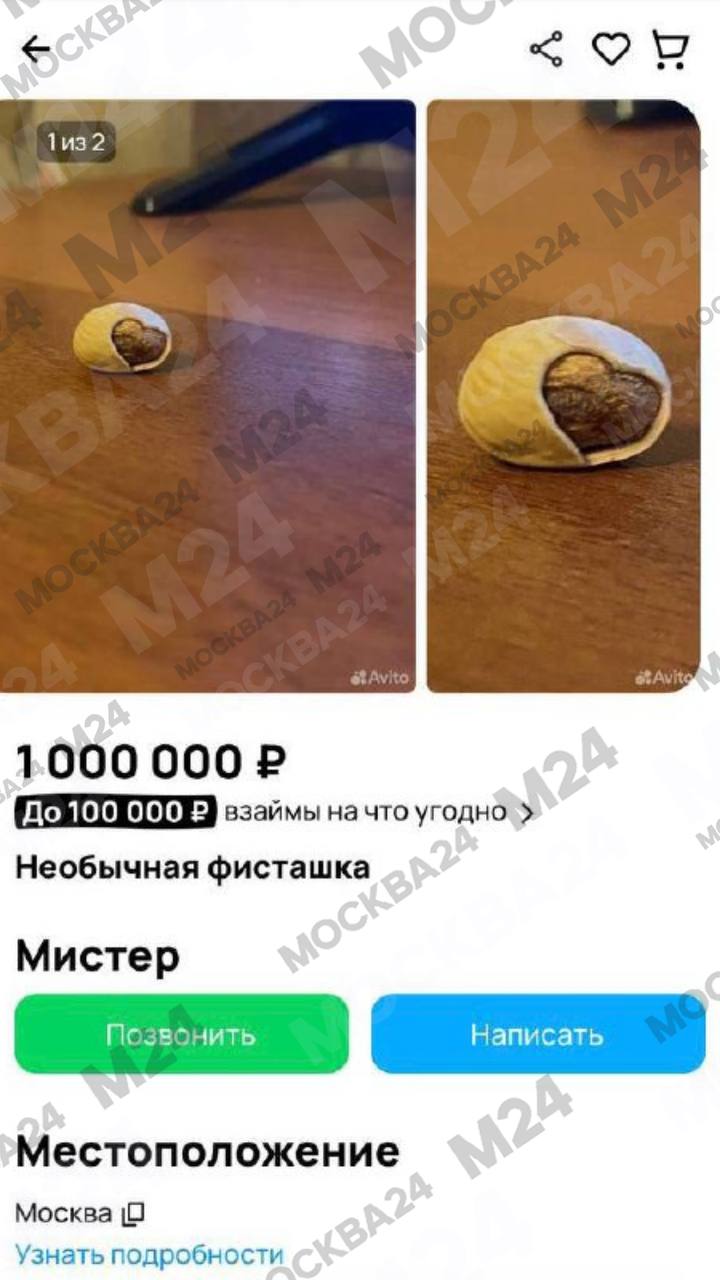This screenshot has height=1280, width=720.
Task: Call the seller with Позвонить
Action: 181,1034
